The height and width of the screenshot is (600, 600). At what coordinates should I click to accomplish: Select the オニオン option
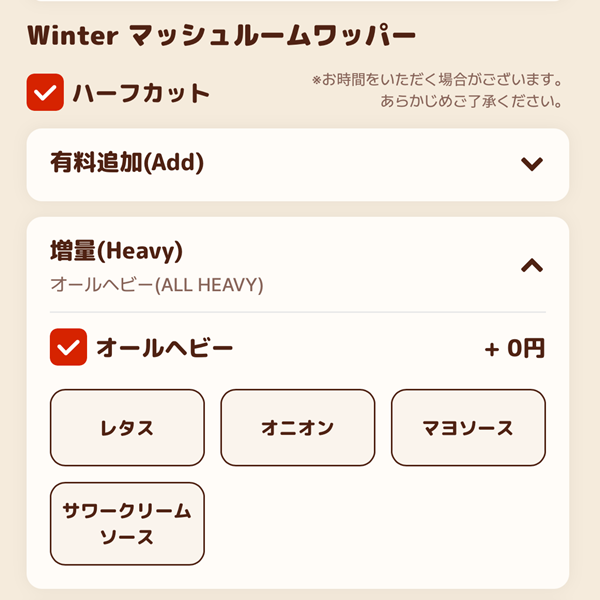point(297,428)
